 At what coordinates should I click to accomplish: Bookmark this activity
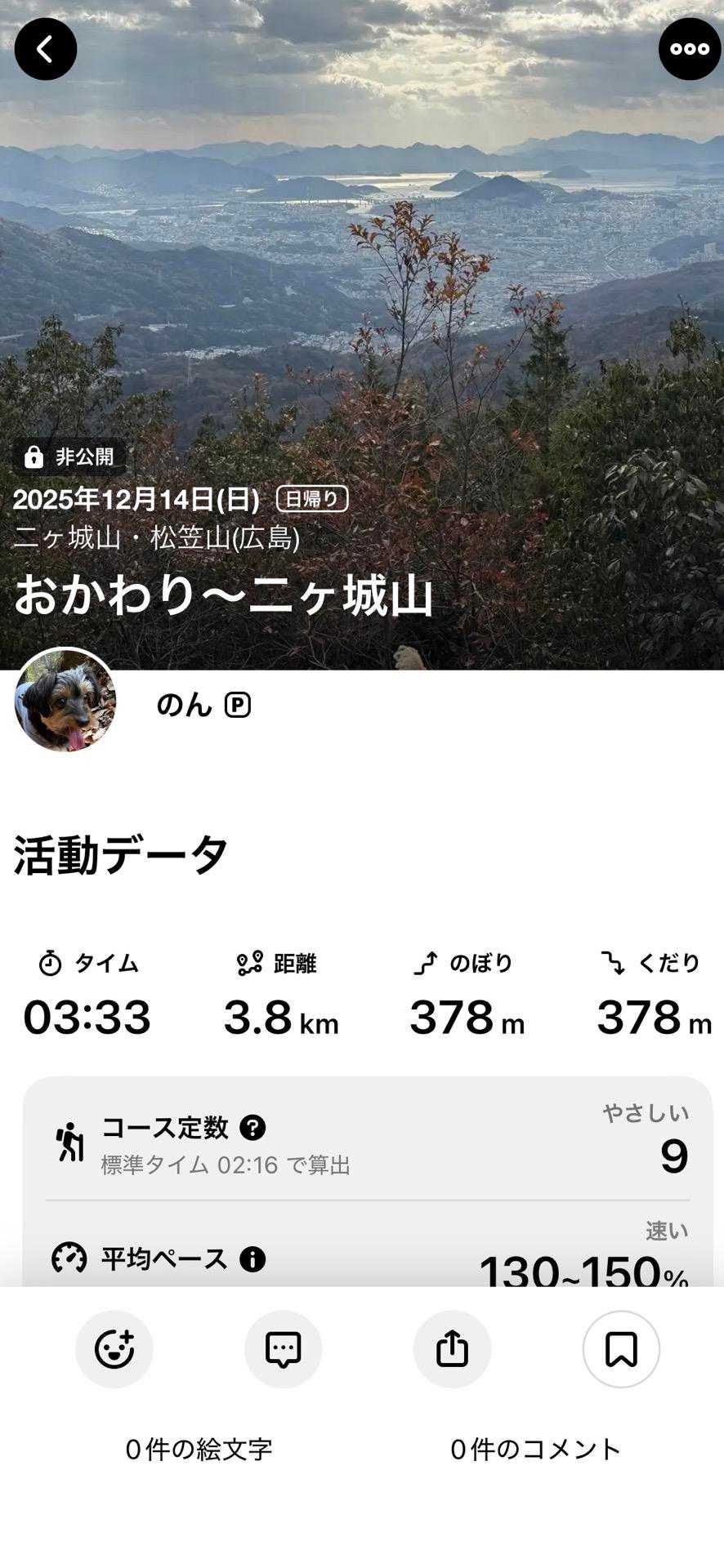(x=621, y=1349)
